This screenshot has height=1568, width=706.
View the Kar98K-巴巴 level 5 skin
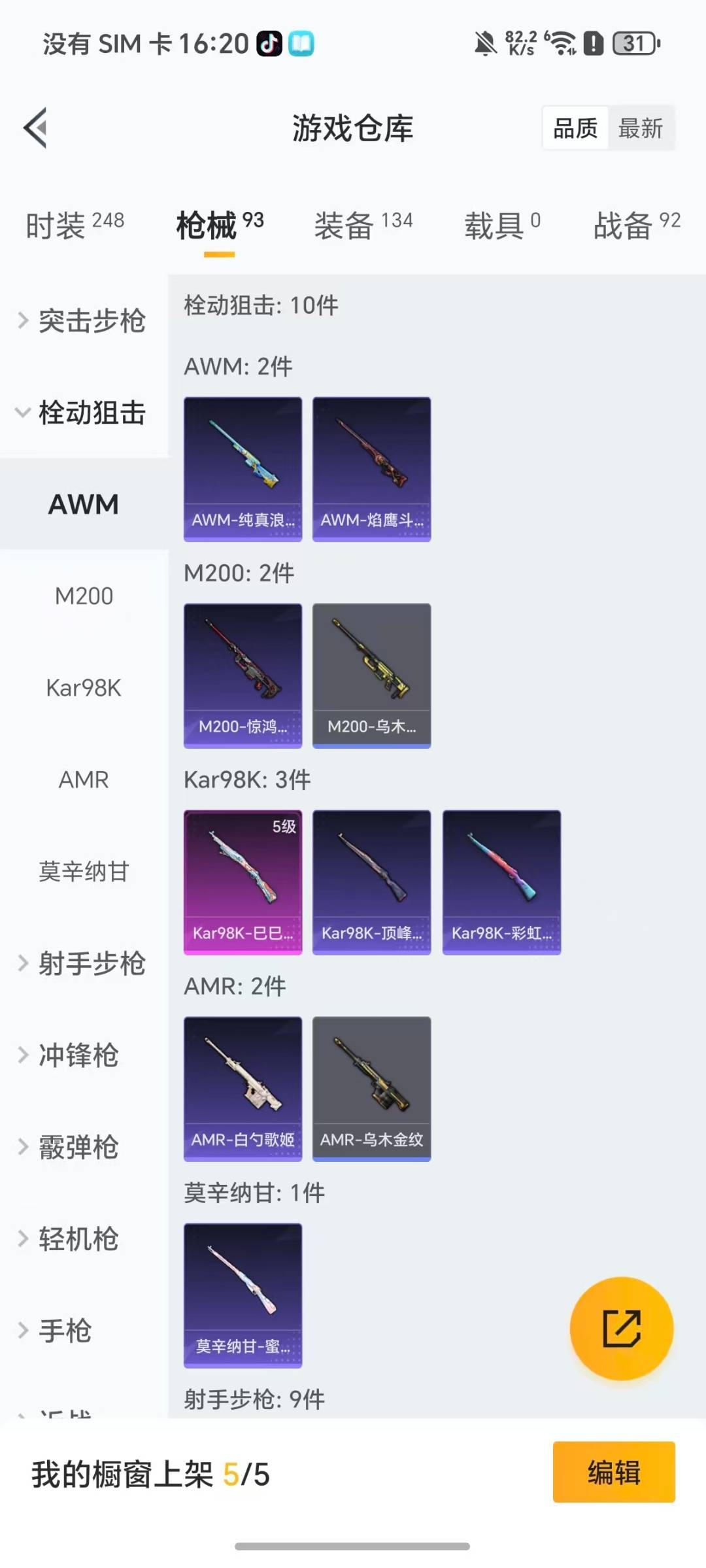pos(243,881)
